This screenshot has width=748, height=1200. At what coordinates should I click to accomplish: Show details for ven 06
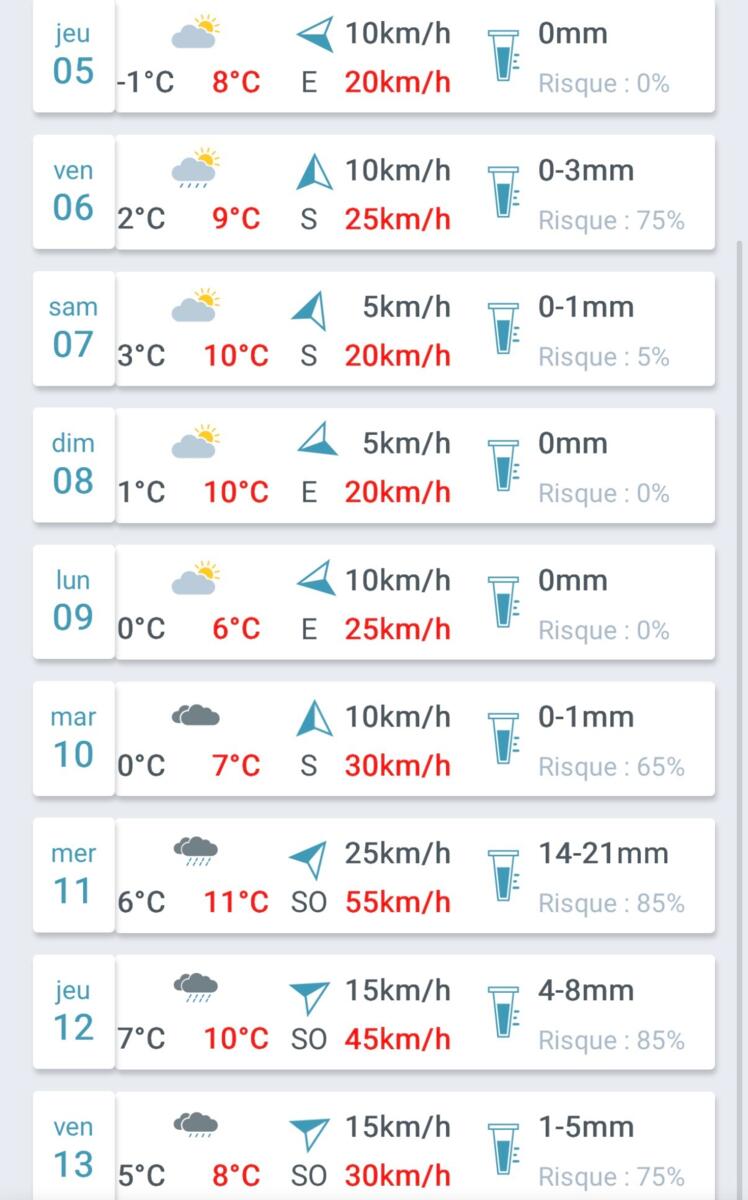click(x=374, y=193)
